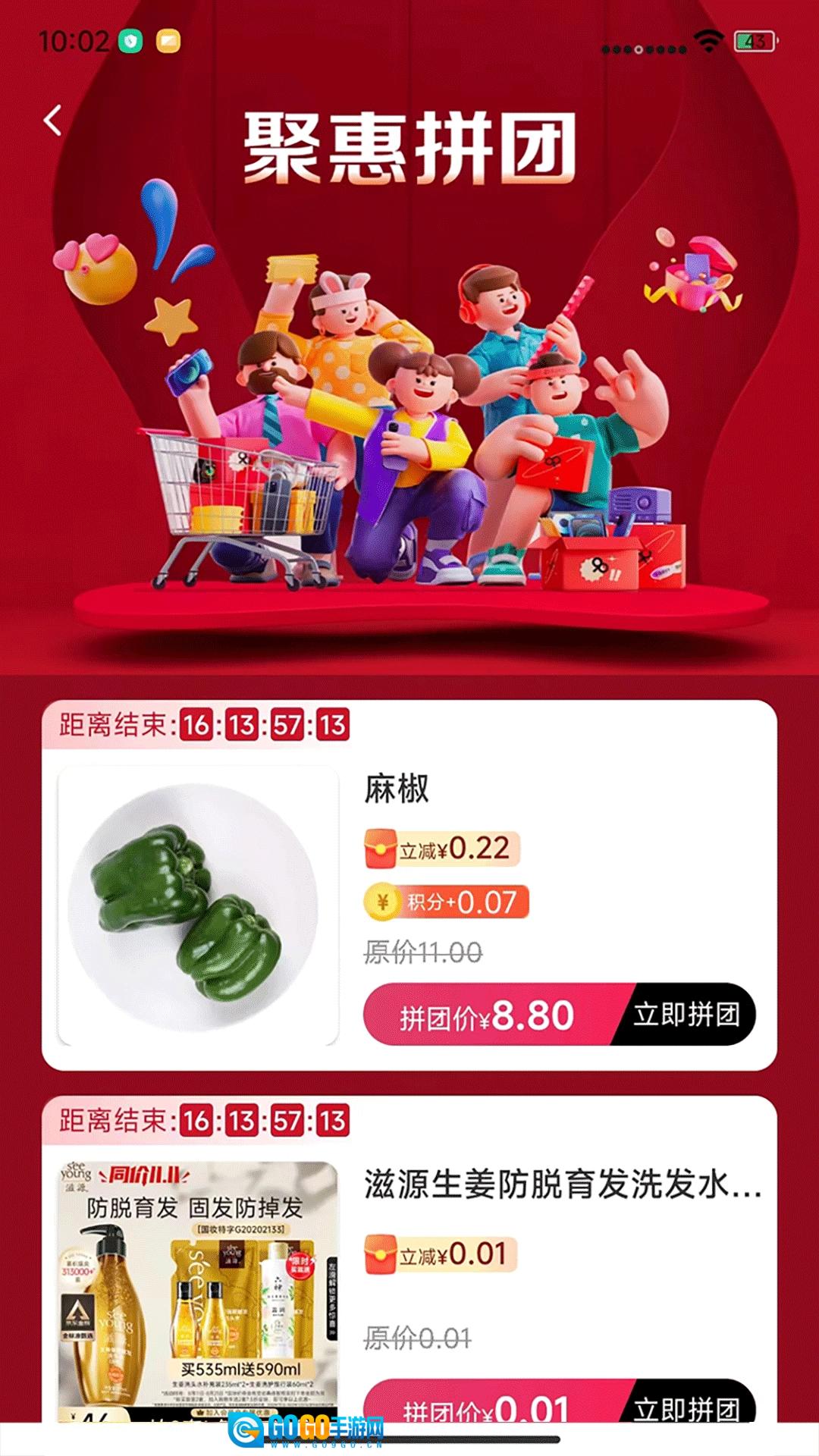Open the 麻椒 product image

pyautogui.click(x=198, y=906)
